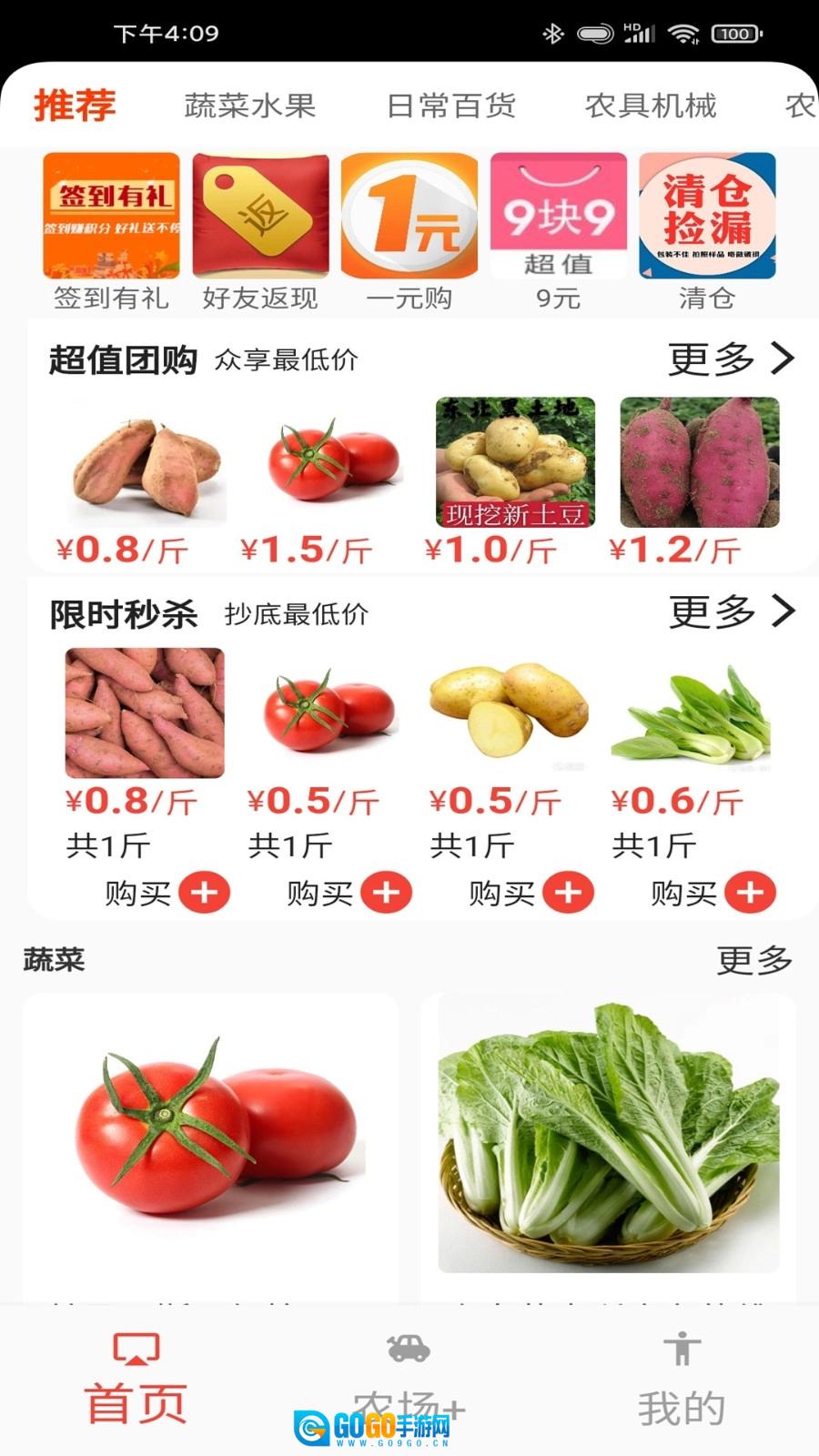This screenshot has height=1456, width=819.
Task: Tap 更多 next to 限时秒杀
Action: point(732,612)
